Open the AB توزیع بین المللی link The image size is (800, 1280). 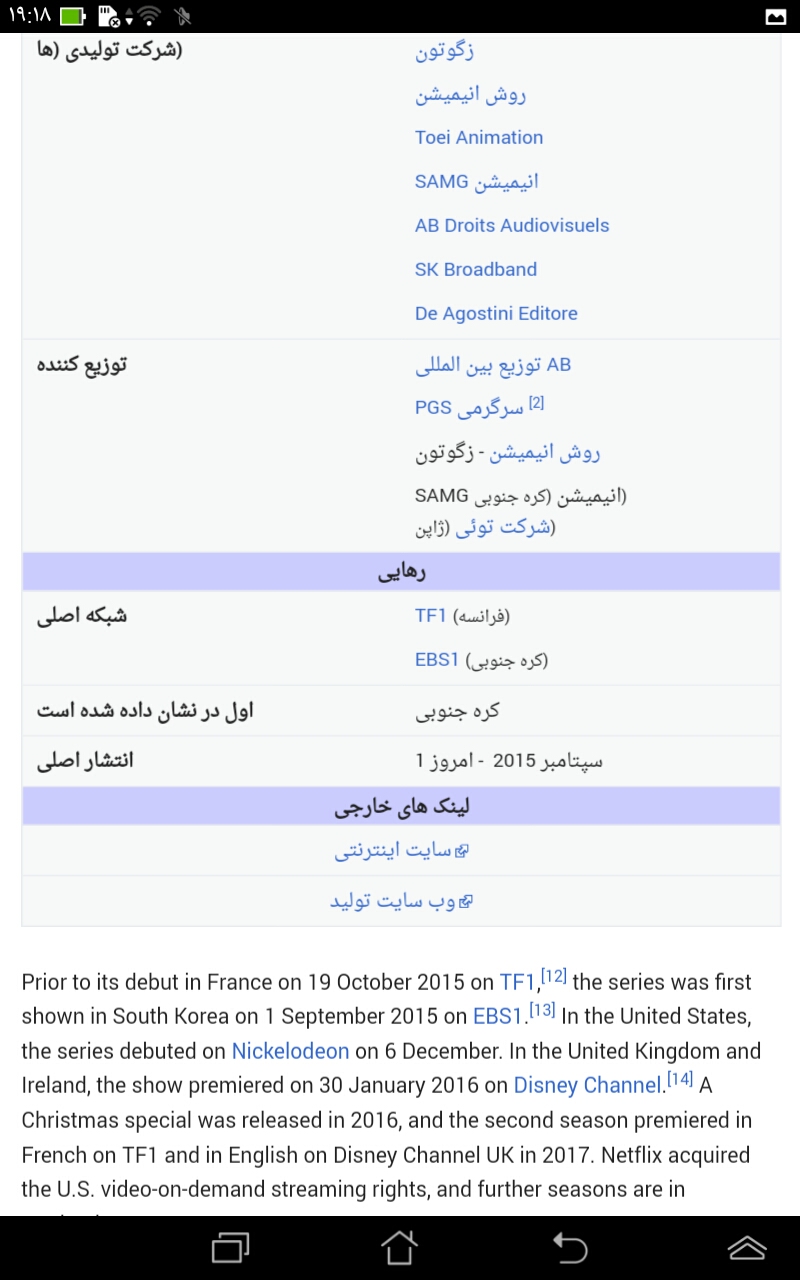pos(493,365)
